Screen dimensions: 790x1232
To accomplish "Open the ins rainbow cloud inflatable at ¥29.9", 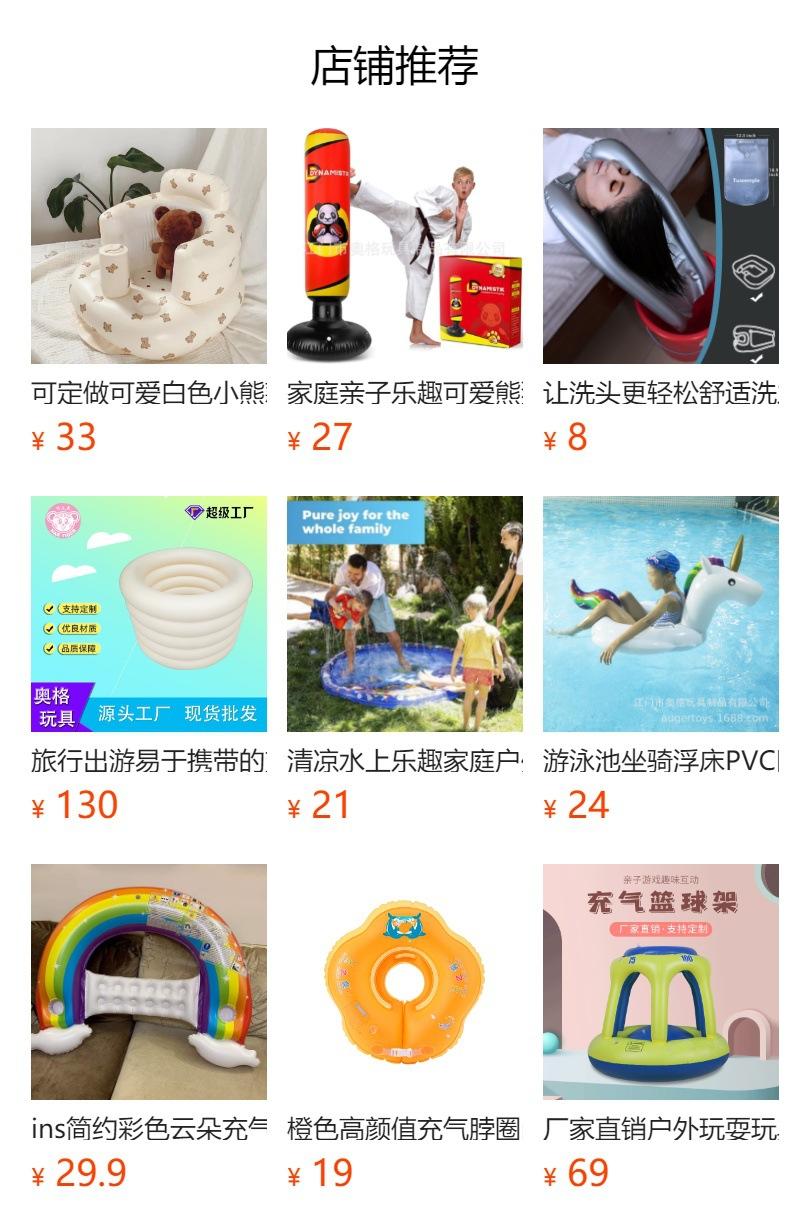I will pos(149,982).
